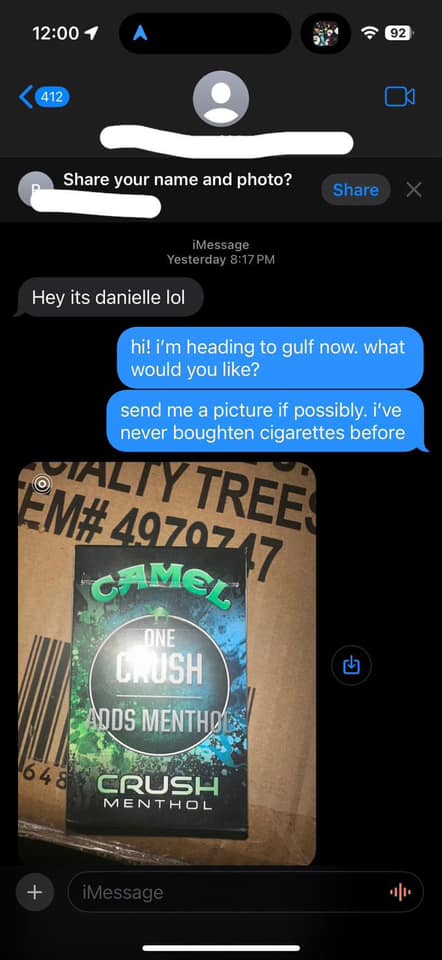Open the Camel Crush photo full screen

coord(167,663)
